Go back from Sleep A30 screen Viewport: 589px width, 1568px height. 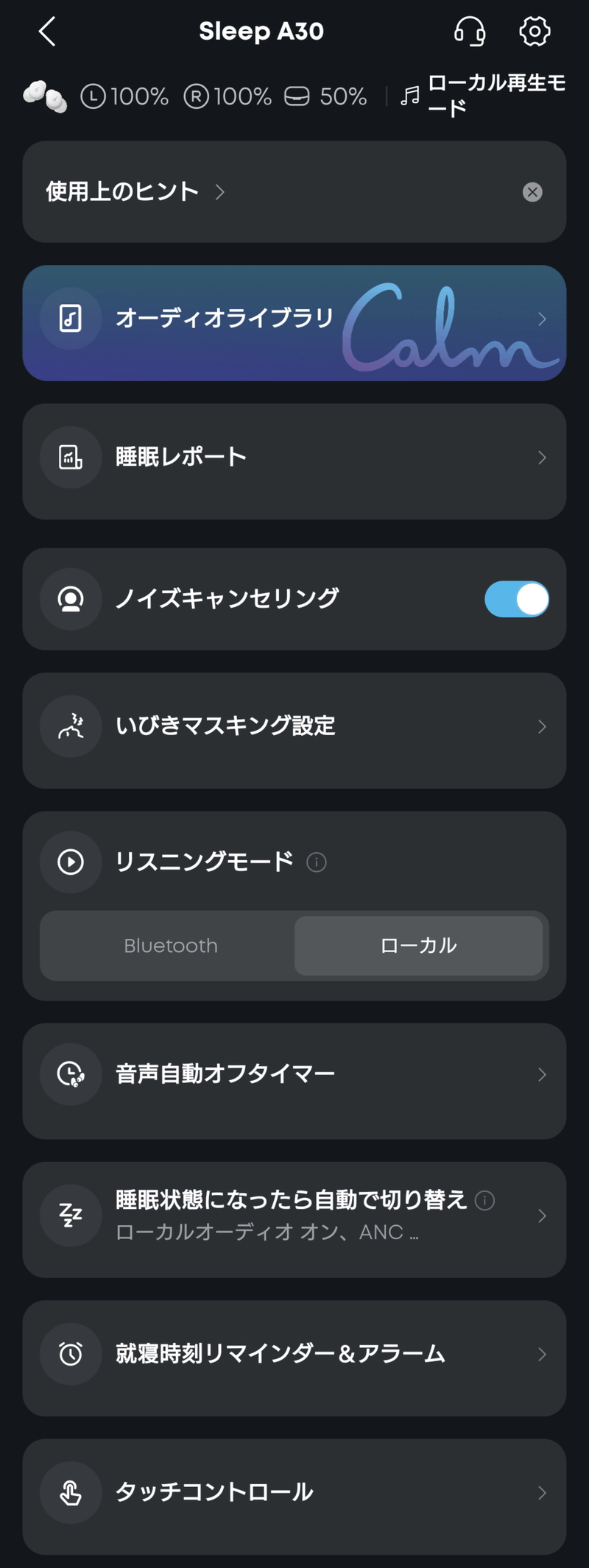tap(47, 32)
